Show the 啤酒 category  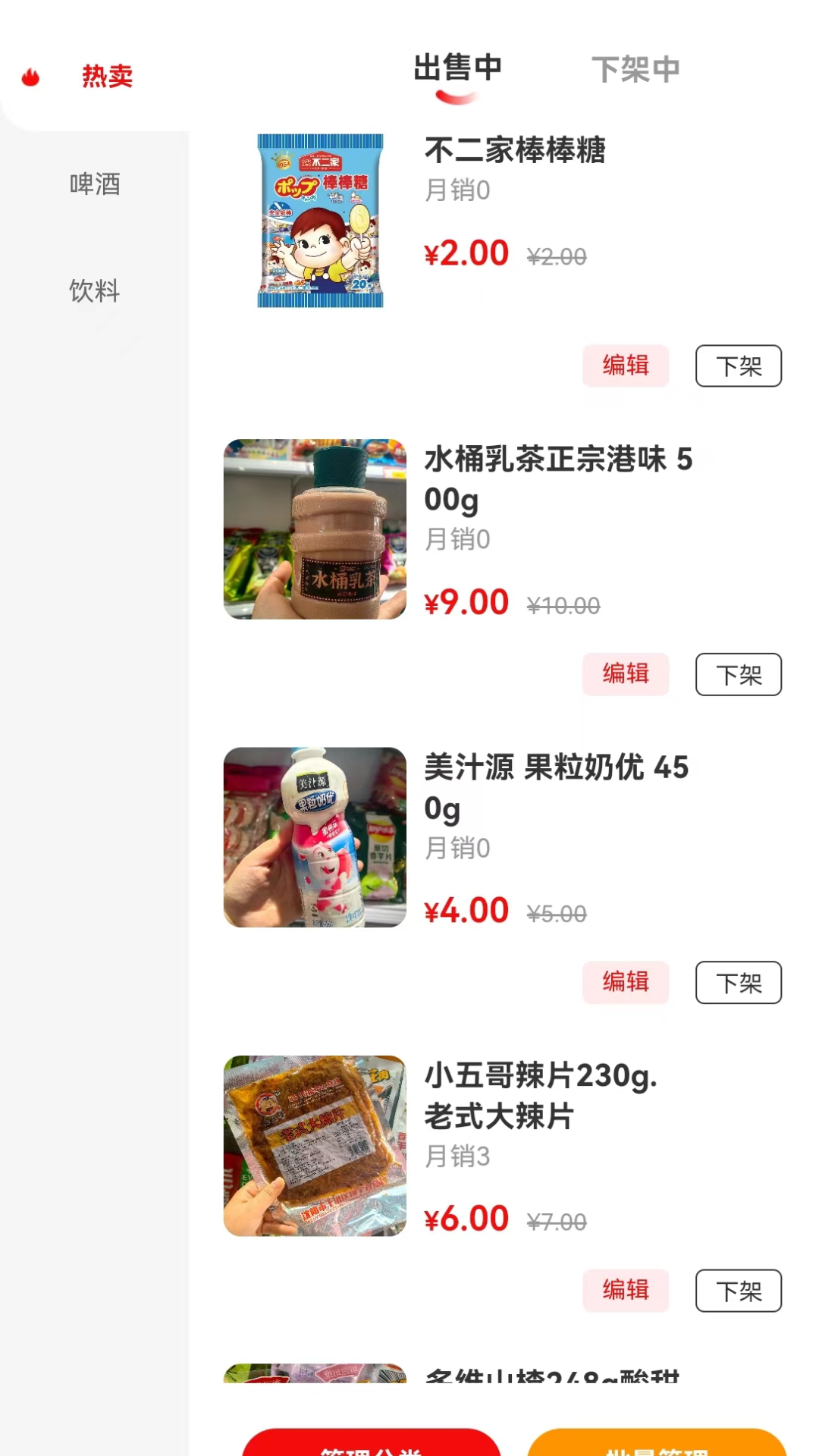tap(95, 184)
